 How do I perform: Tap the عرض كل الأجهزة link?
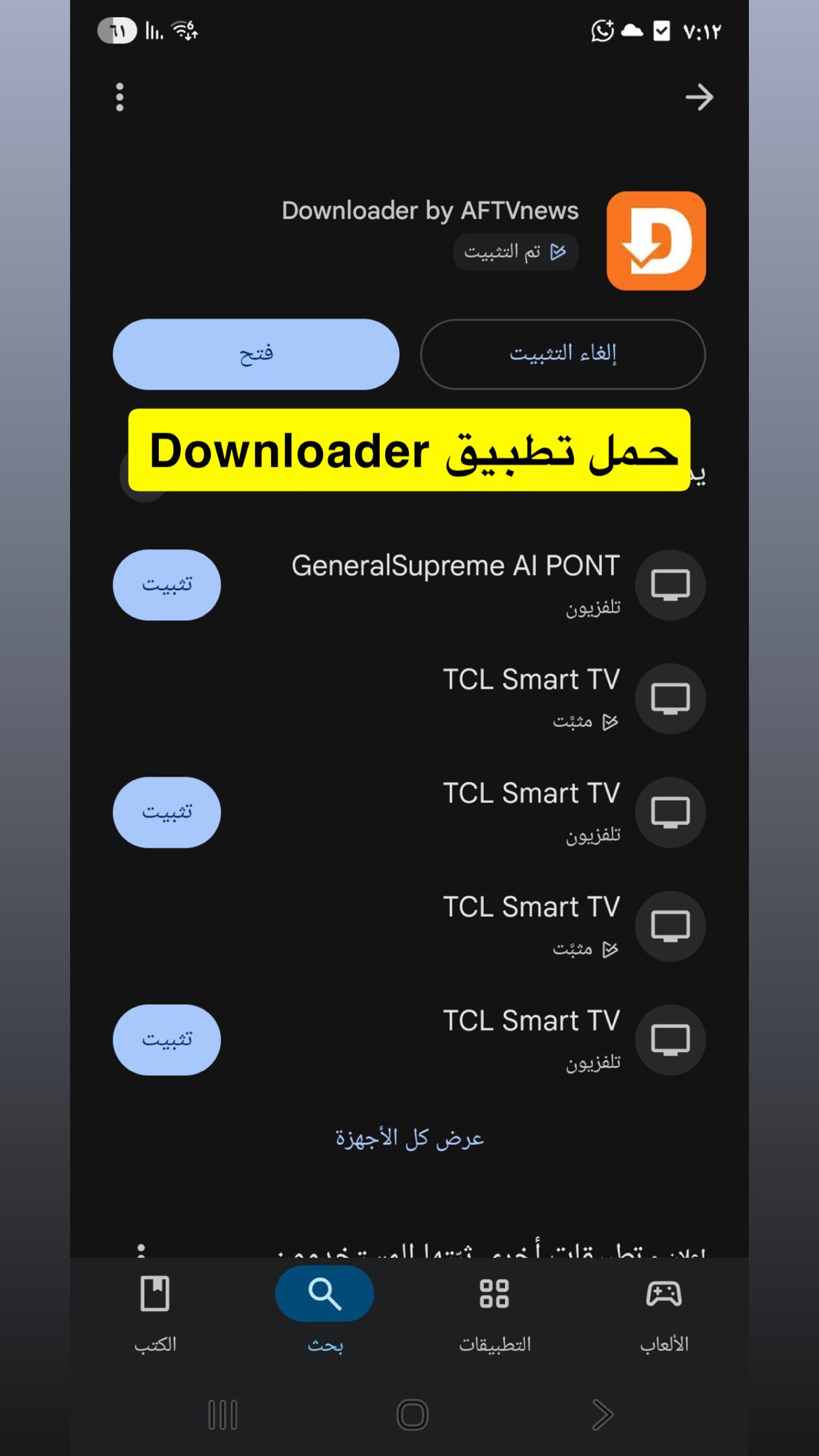pos(409,1139)
